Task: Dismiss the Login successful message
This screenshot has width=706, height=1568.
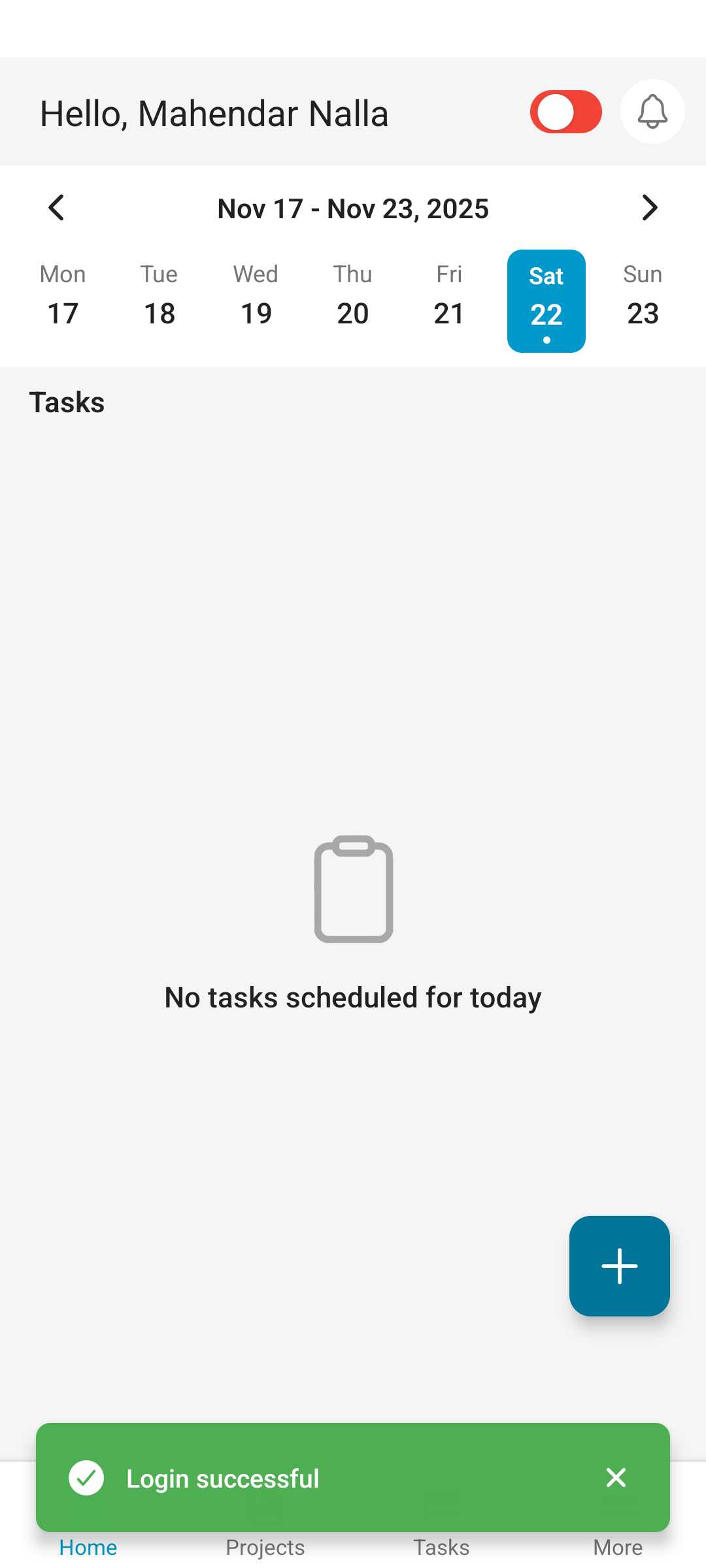Action: pyautogui.click(x=616, y=1478)
